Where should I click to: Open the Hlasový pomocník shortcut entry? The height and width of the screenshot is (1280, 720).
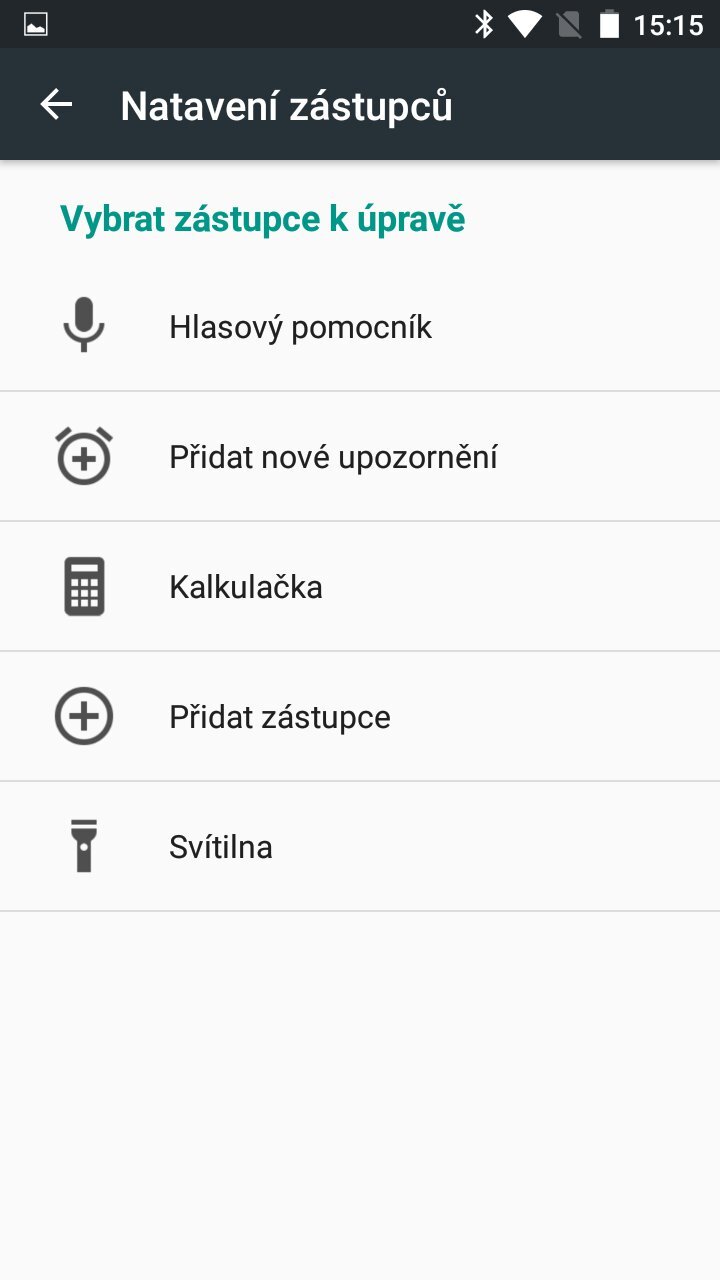pos(300,325)
